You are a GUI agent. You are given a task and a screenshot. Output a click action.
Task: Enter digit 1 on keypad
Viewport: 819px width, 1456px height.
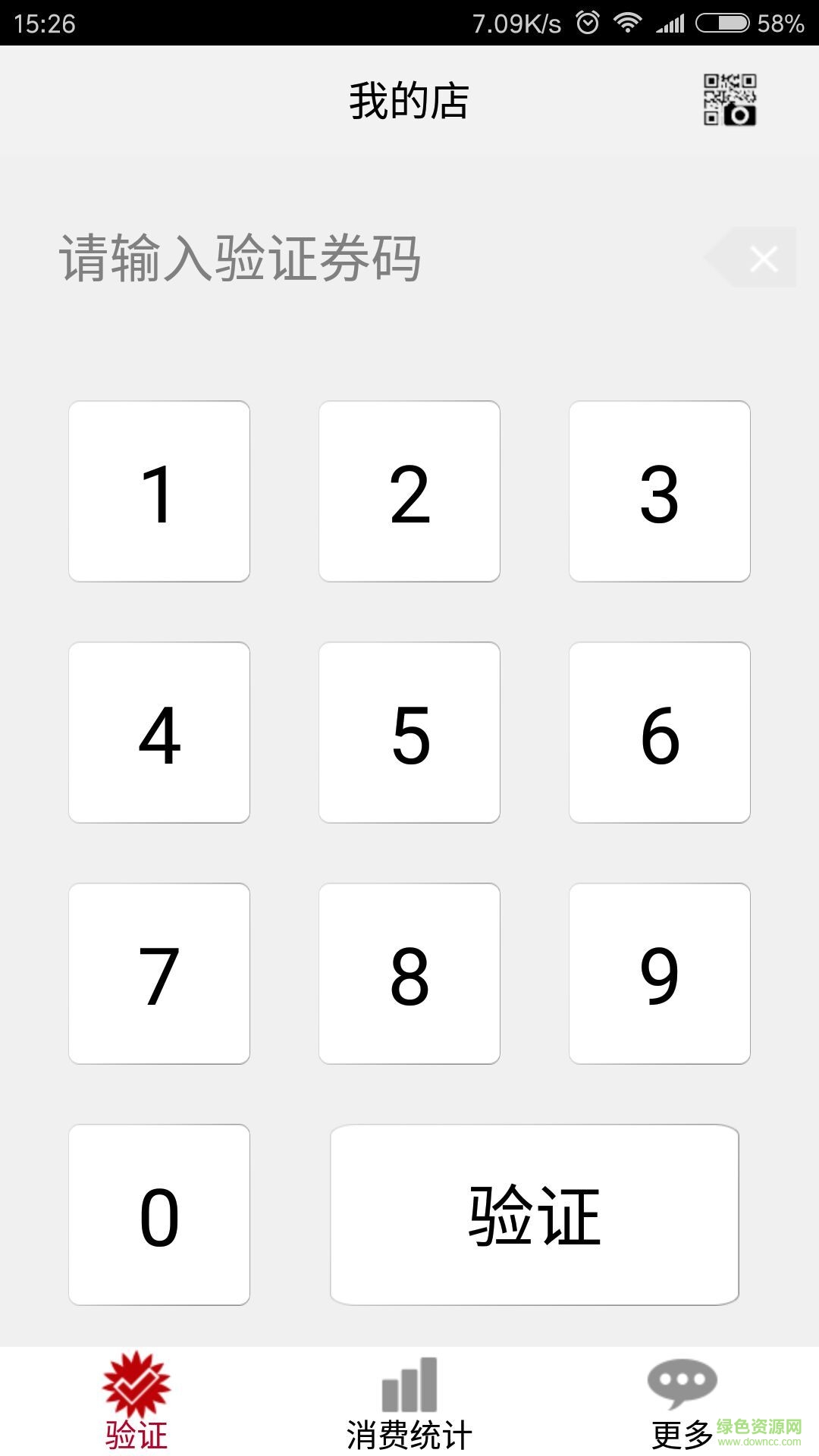point(159,491)
